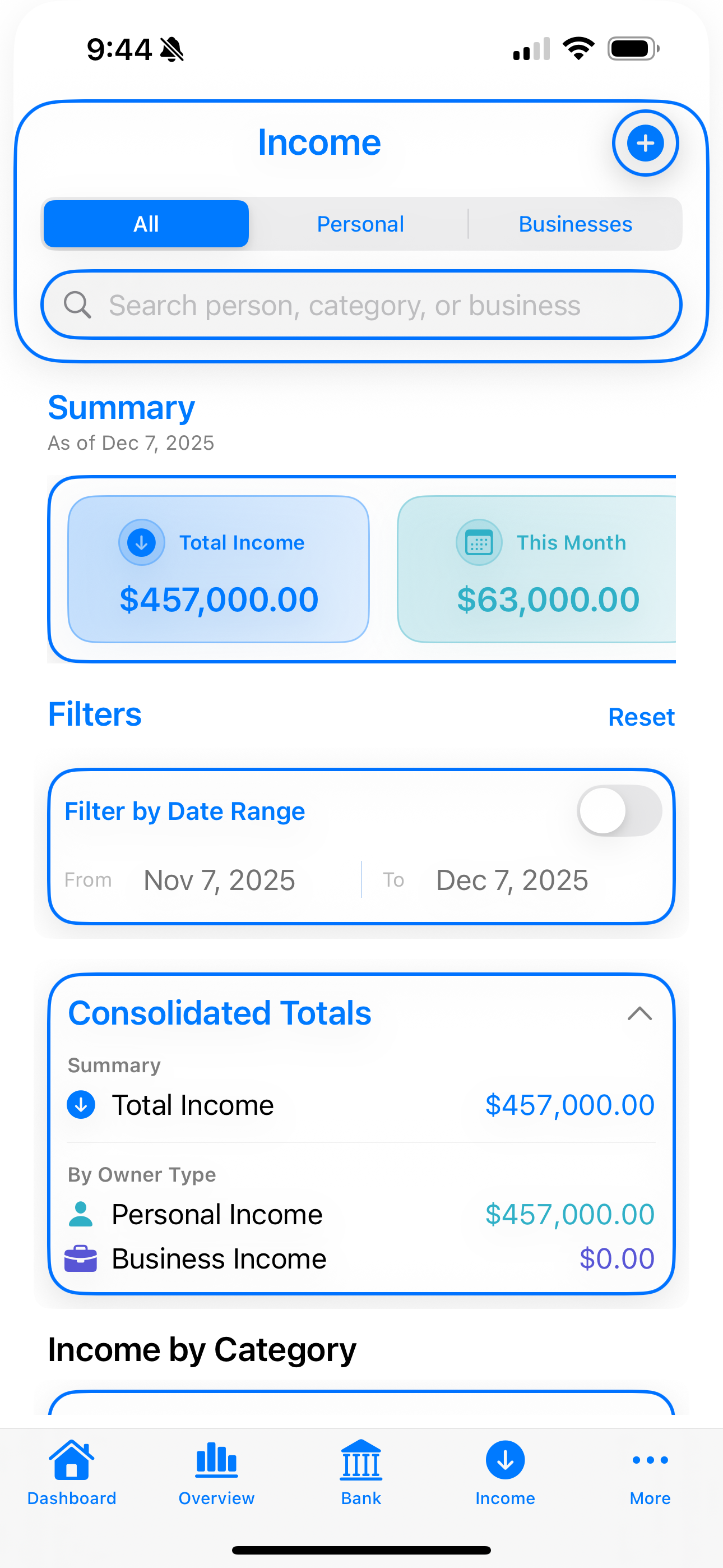Open the From date Nov 7, 2025
The image size is (723, 1568).
(219, 880)
